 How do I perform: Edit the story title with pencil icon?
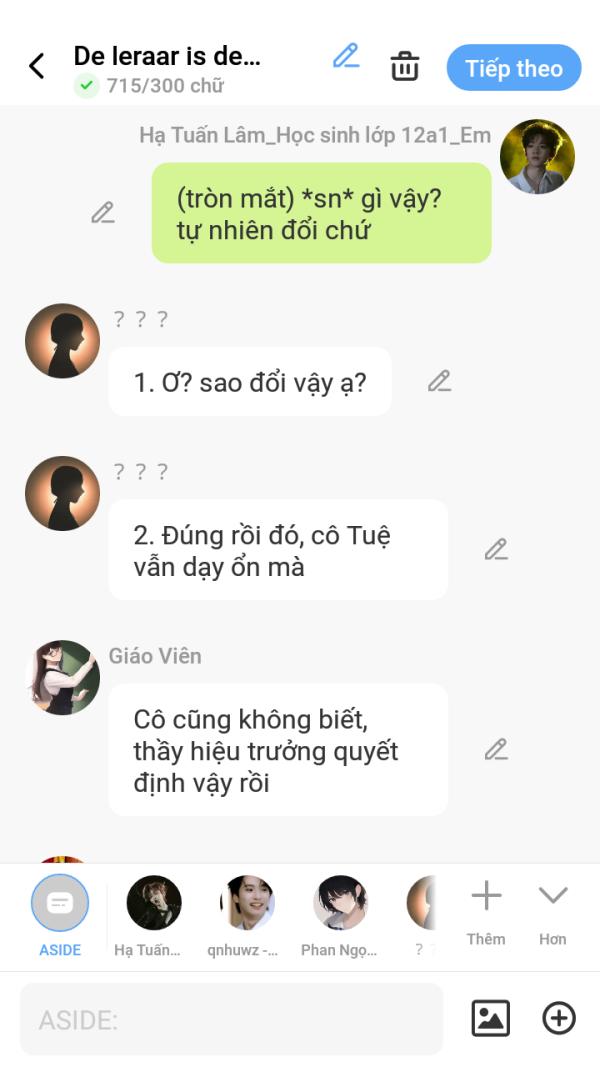346,56
